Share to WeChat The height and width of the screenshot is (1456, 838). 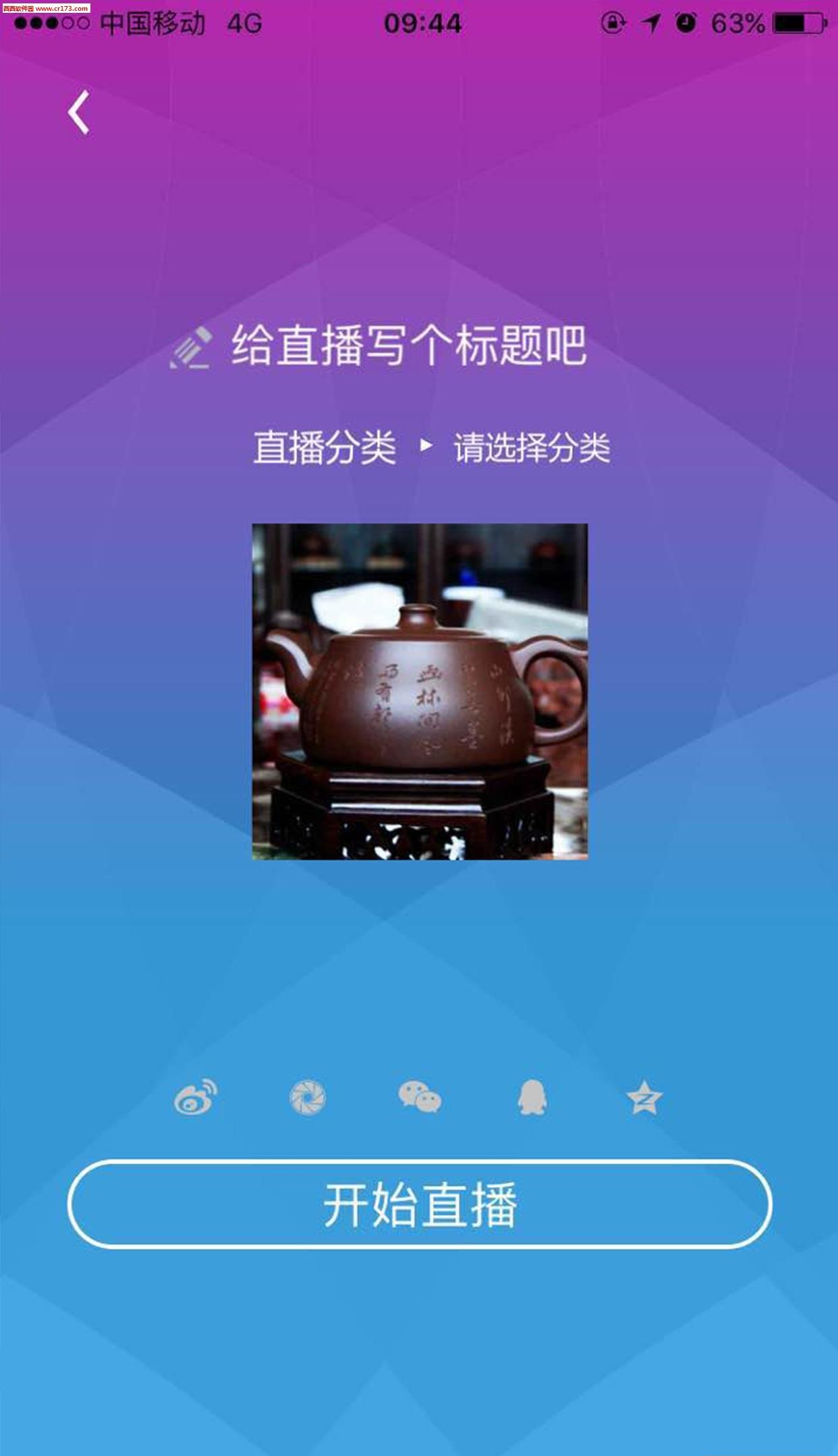click(x=420, y=1098)
